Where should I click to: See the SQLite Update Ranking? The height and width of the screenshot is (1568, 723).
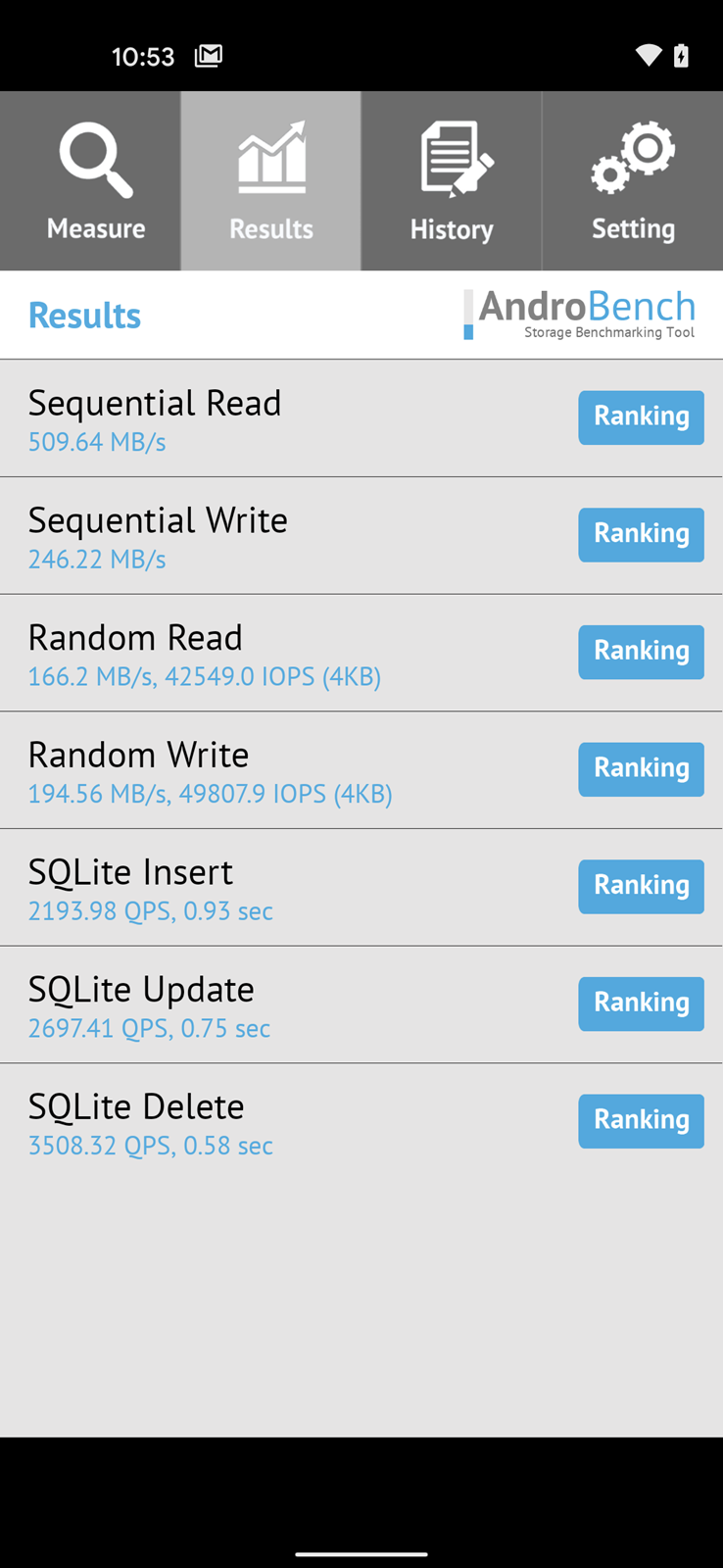pyautogui.click(x=641, y=1004)
